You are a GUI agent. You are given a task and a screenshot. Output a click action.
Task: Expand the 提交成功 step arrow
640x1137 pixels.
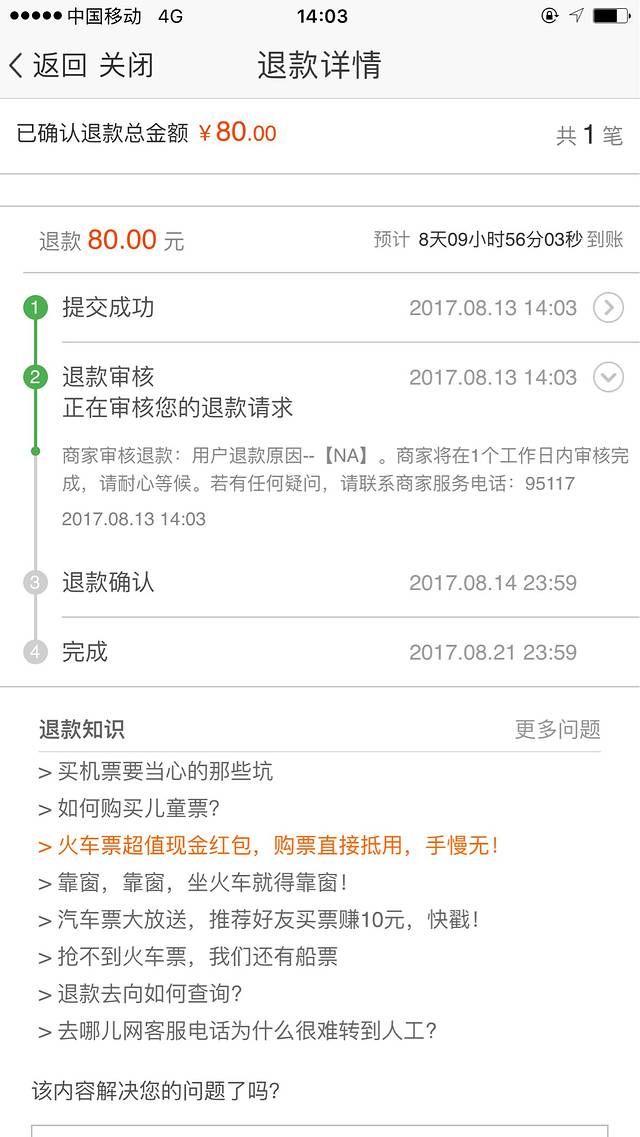pyautogui.click(x=608, y=307)
